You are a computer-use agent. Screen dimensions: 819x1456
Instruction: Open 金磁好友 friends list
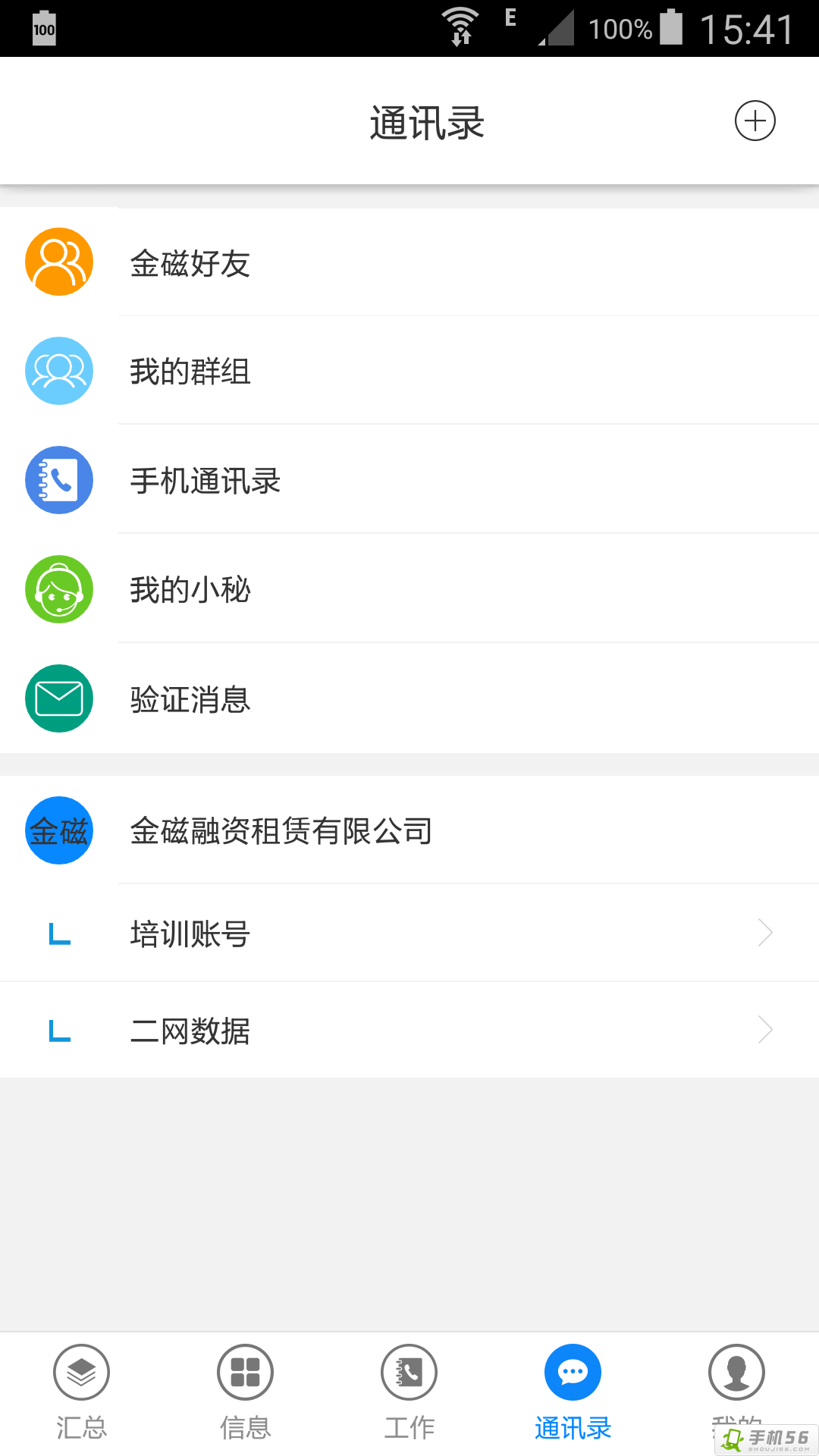[x=409, y=263]
